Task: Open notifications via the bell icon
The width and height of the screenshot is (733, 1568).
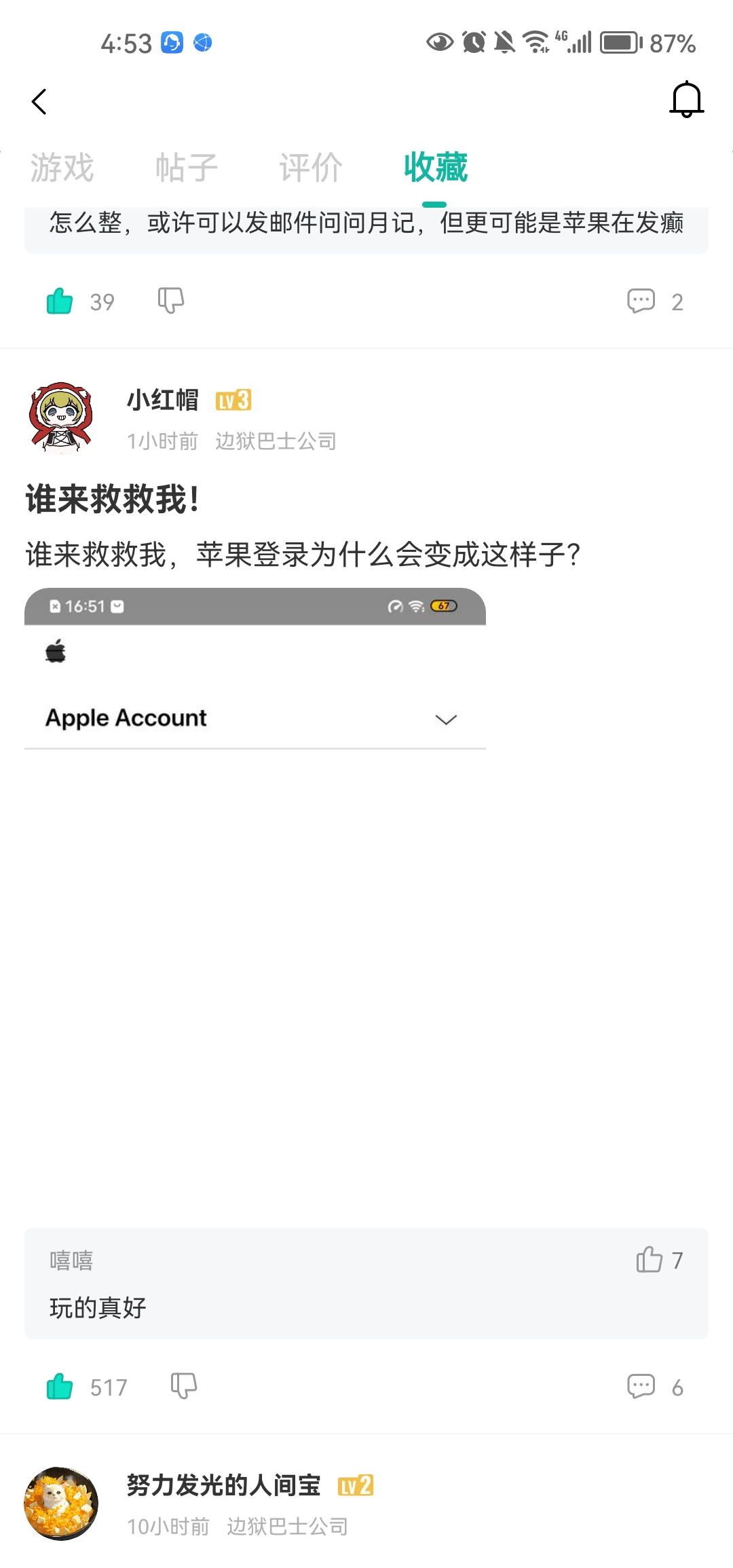Action: point(686,99)
